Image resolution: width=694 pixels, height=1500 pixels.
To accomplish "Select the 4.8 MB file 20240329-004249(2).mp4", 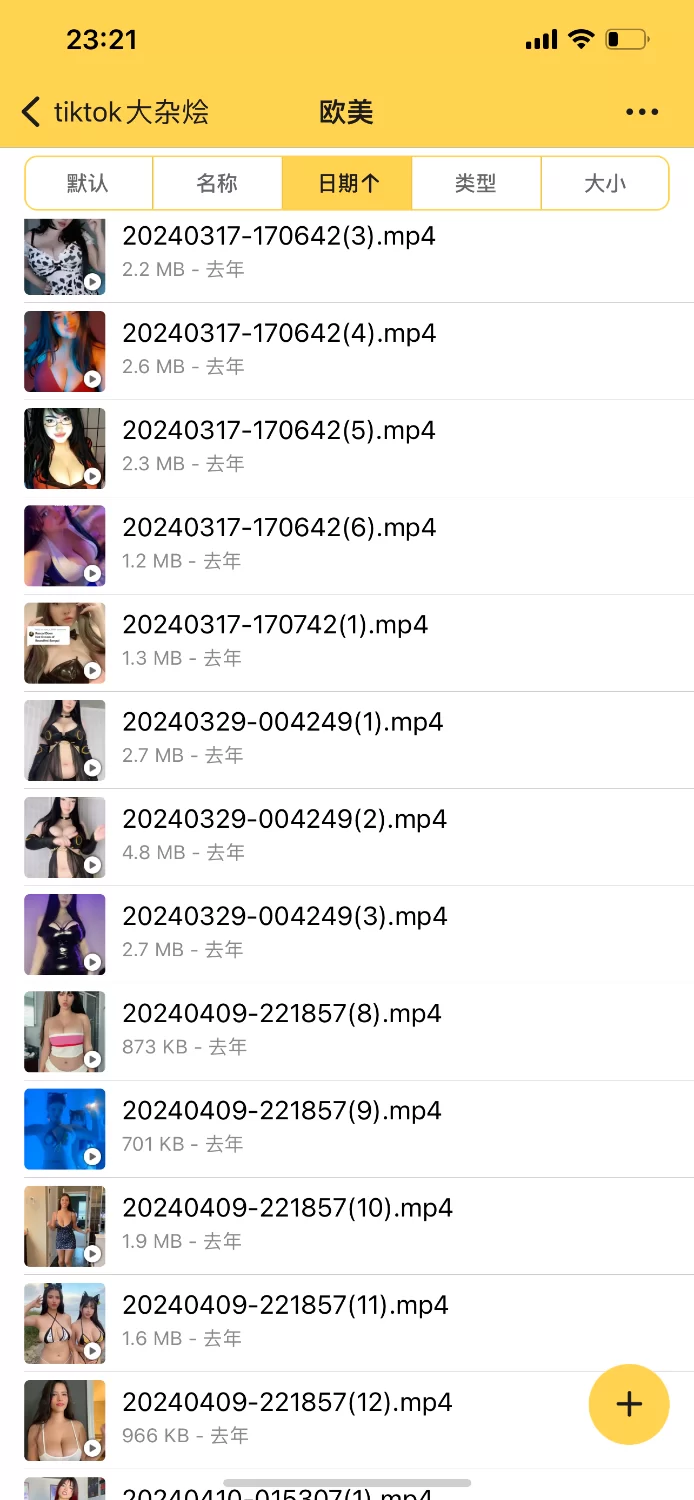I will pos(284,819).
